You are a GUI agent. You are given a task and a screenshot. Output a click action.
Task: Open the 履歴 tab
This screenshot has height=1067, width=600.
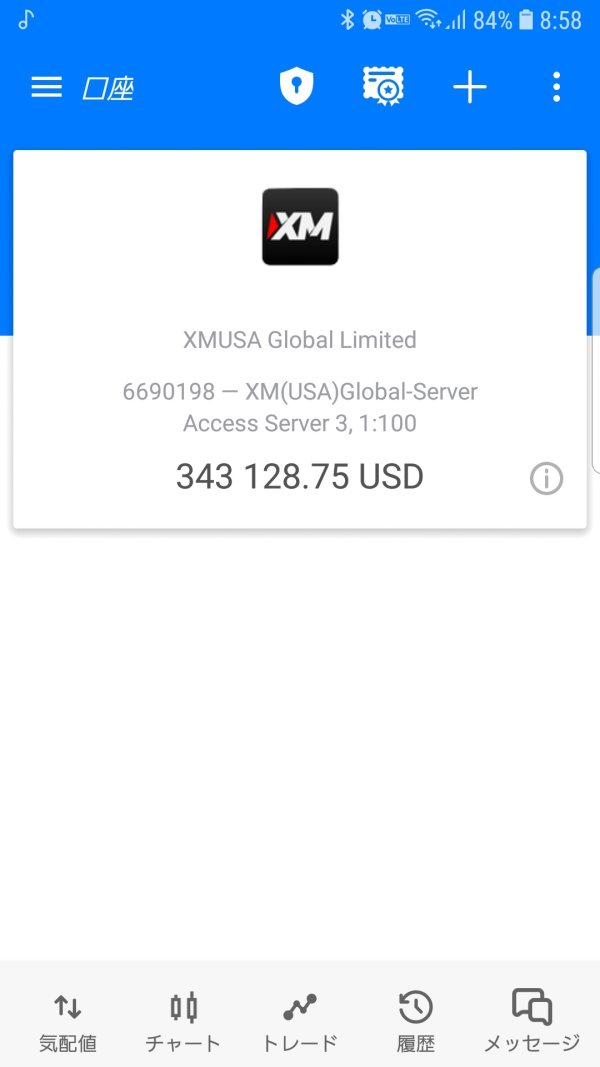point(416,1020)
